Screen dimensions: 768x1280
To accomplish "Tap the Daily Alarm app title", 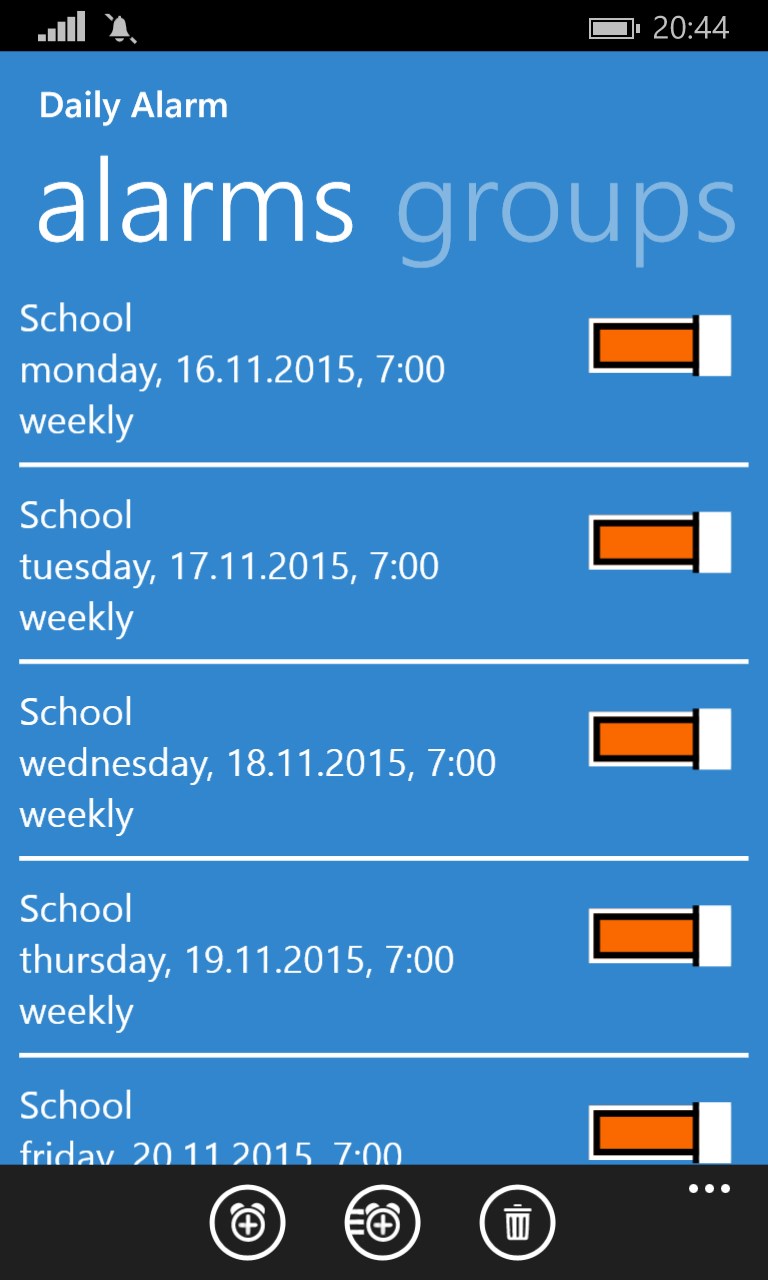I will pos(133,105).
